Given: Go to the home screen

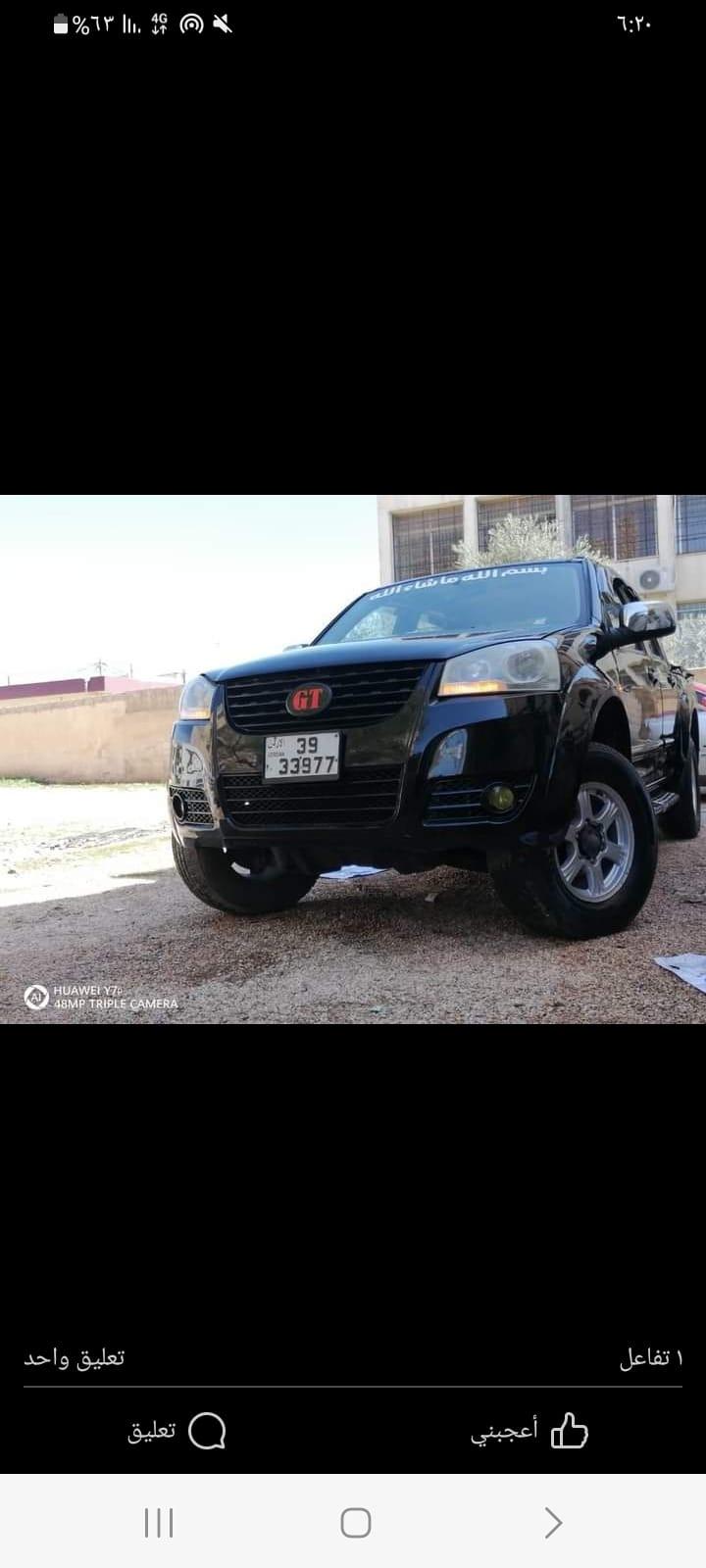Looking at the screenshot, I should (x=355, y=1522).
